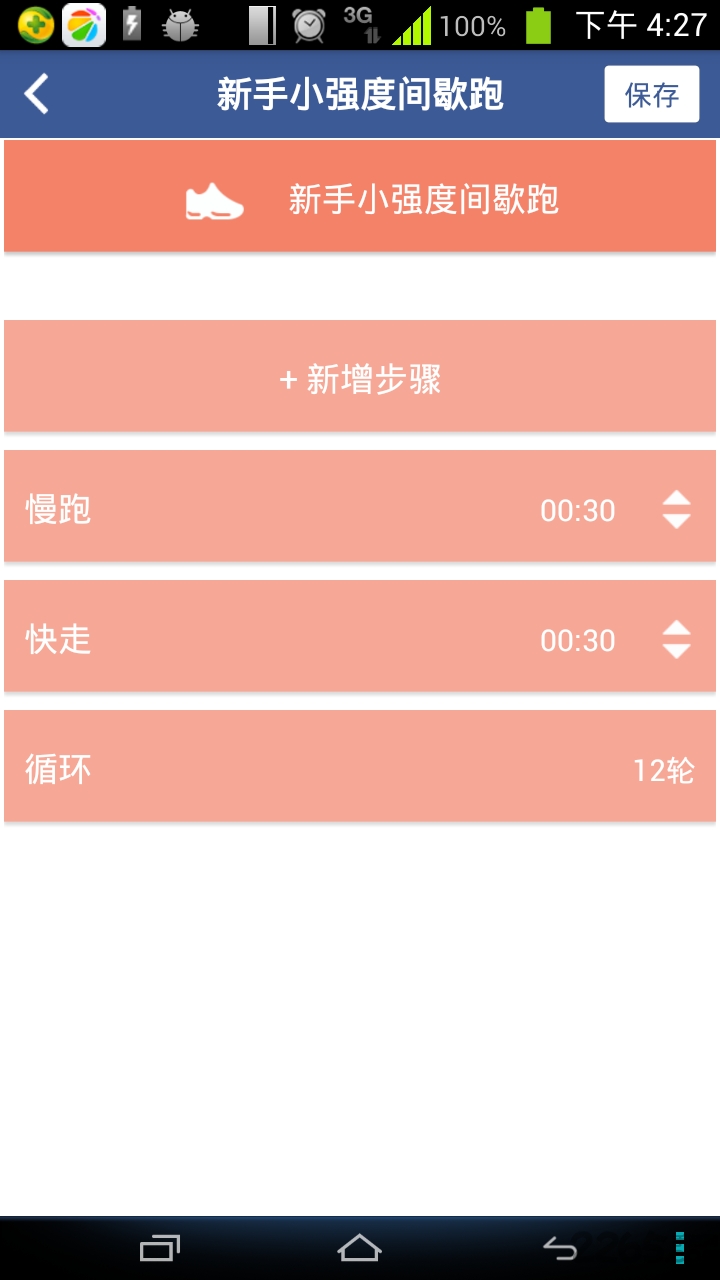Tap the 新手小强度间歇跑 title bar

click(360, 93)
